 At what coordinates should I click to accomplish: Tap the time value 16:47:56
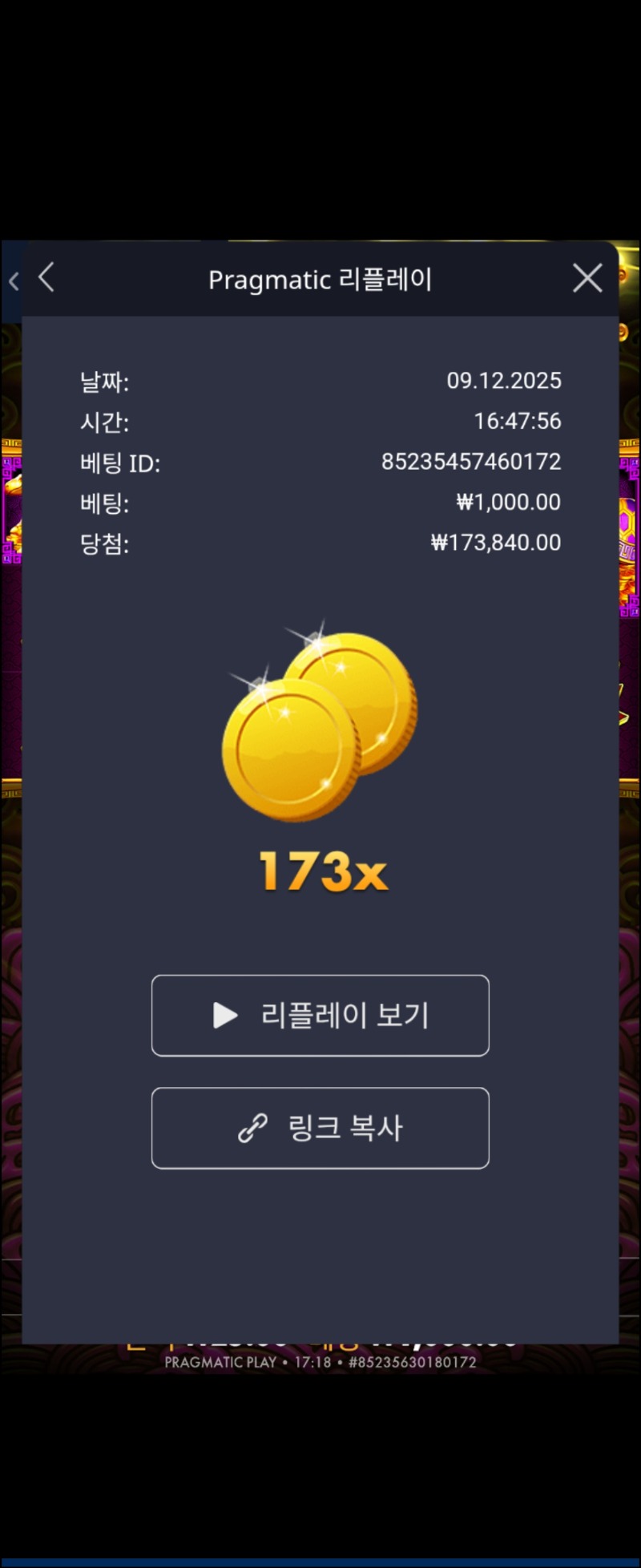(x=518, y=421)
